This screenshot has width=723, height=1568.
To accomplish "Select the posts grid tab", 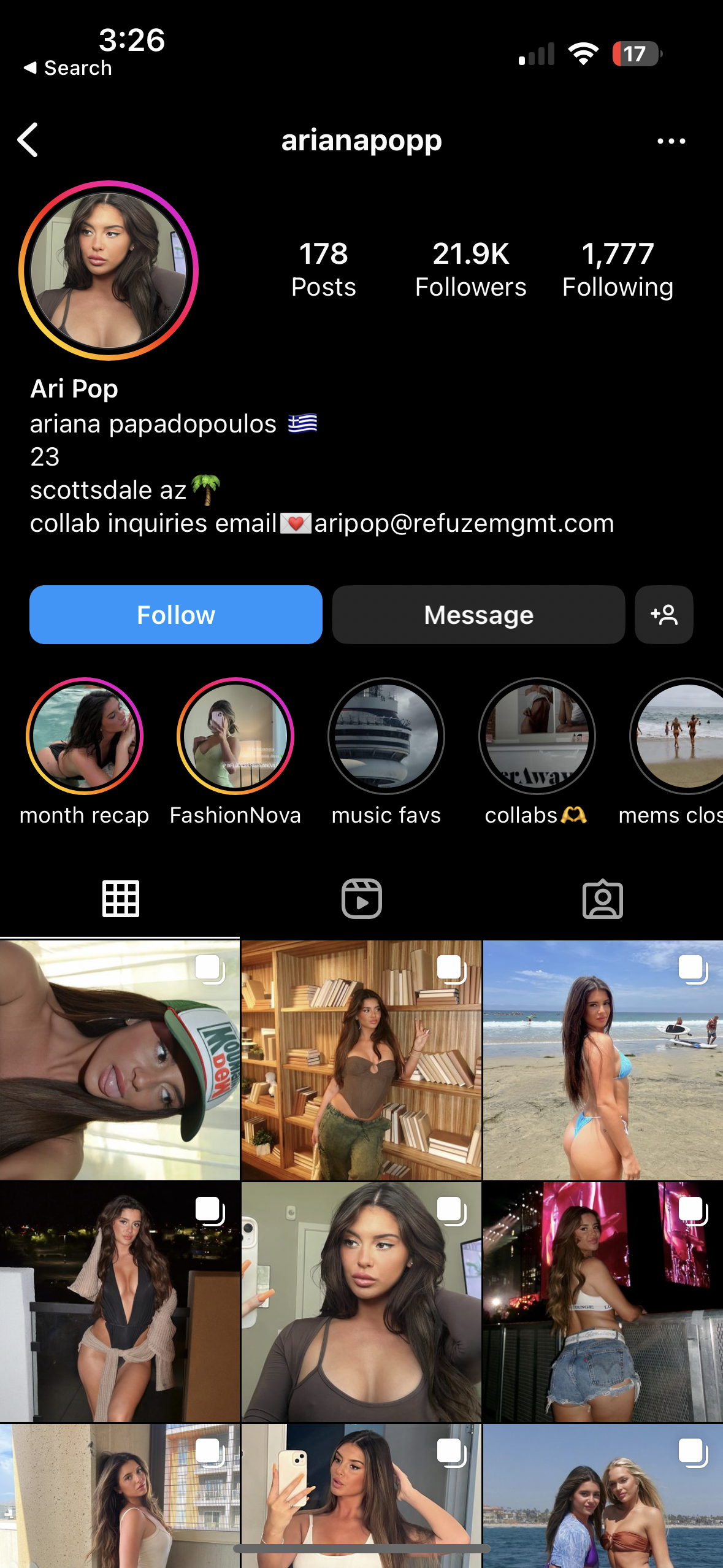I will [121, 899].
